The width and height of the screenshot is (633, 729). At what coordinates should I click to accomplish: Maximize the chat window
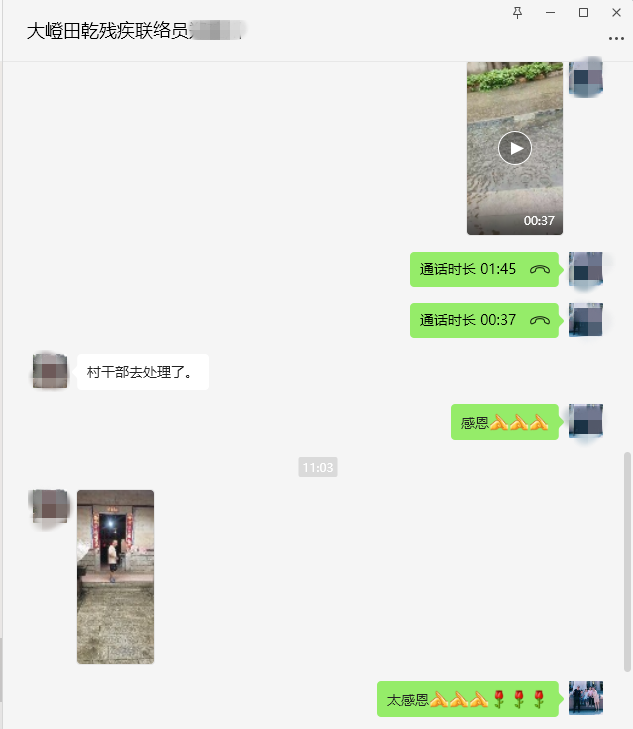(x=583, y=12)
